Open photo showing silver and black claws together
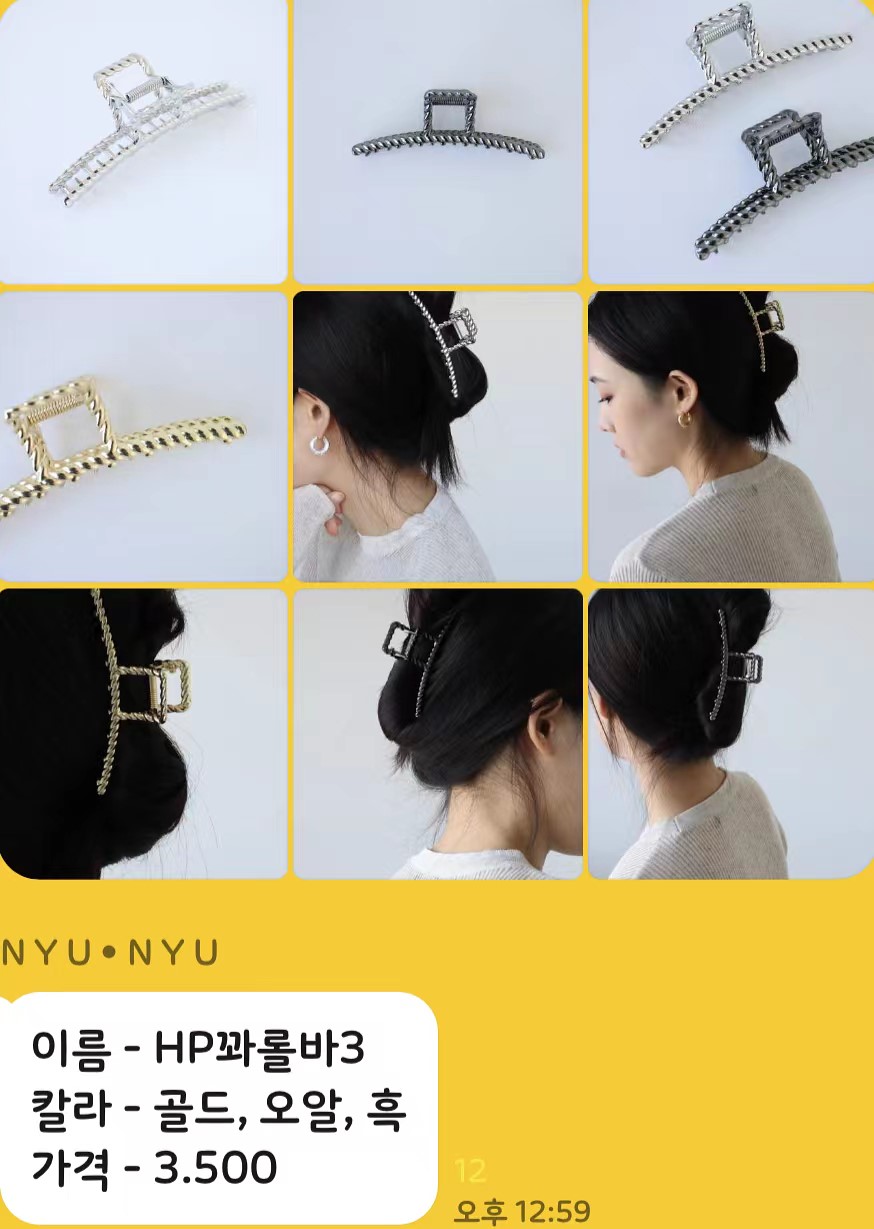Image resolution: width=874 pixels, height=1229 pixels. click(731, 140)
